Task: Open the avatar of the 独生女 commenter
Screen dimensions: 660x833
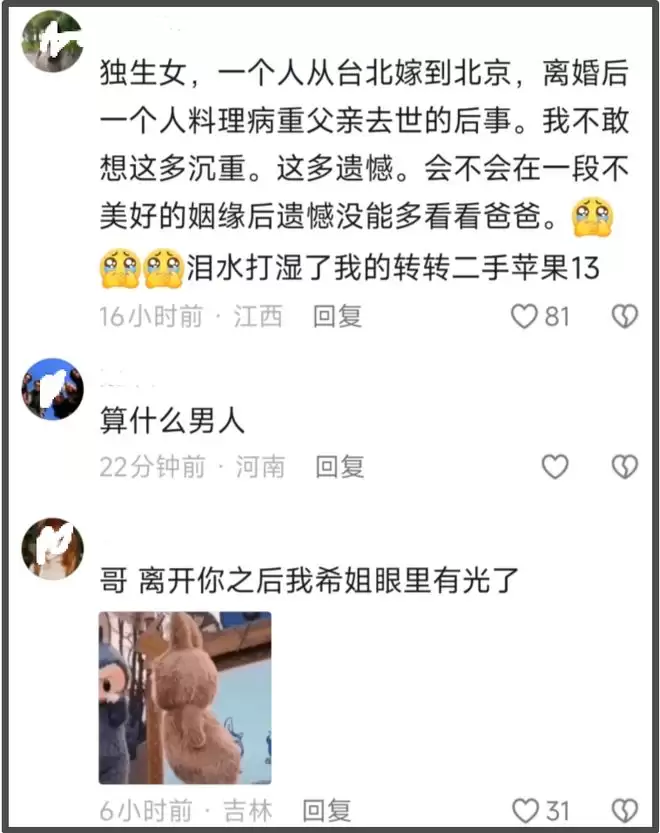Action: click(52, 41)
